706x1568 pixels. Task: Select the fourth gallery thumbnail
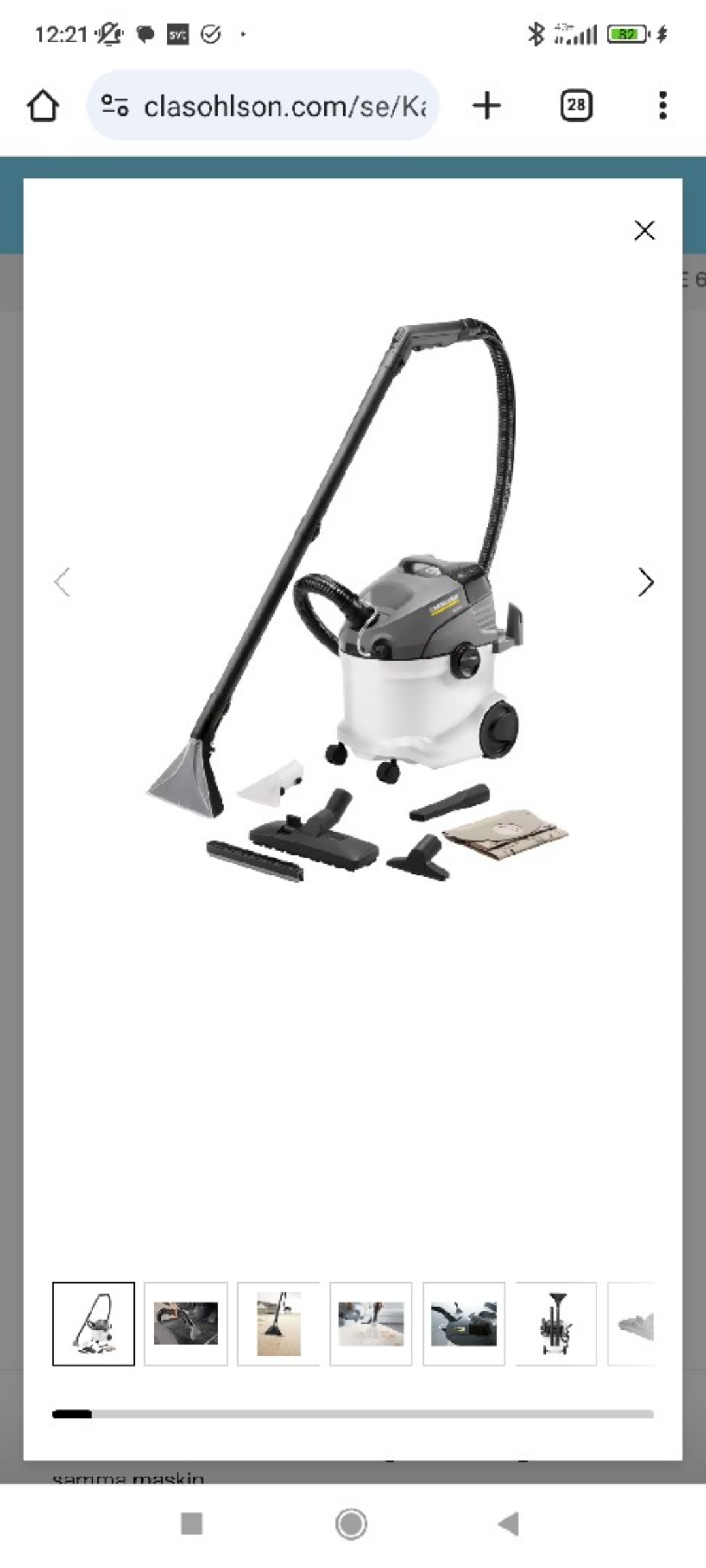(x=371, y=1324)
